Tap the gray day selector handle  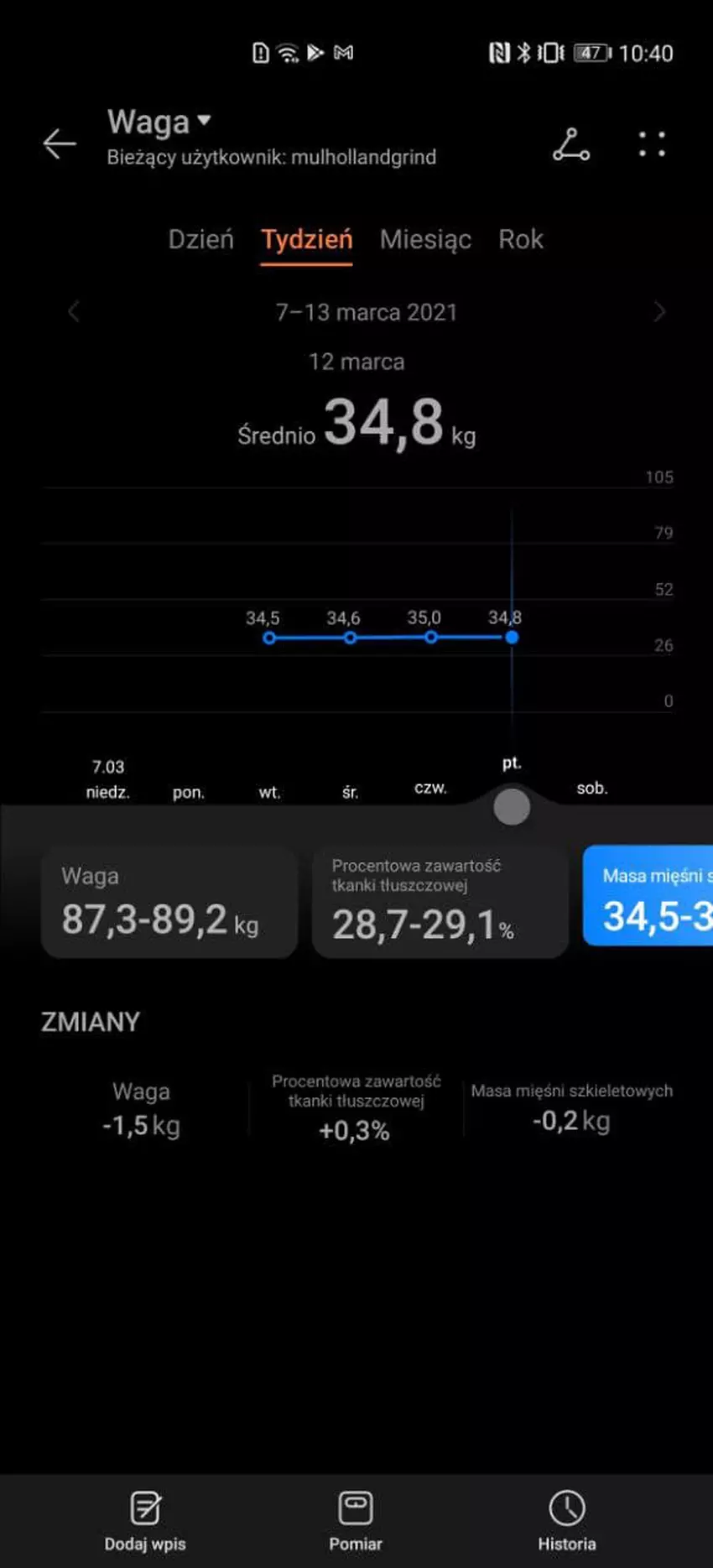coord(512,807)
